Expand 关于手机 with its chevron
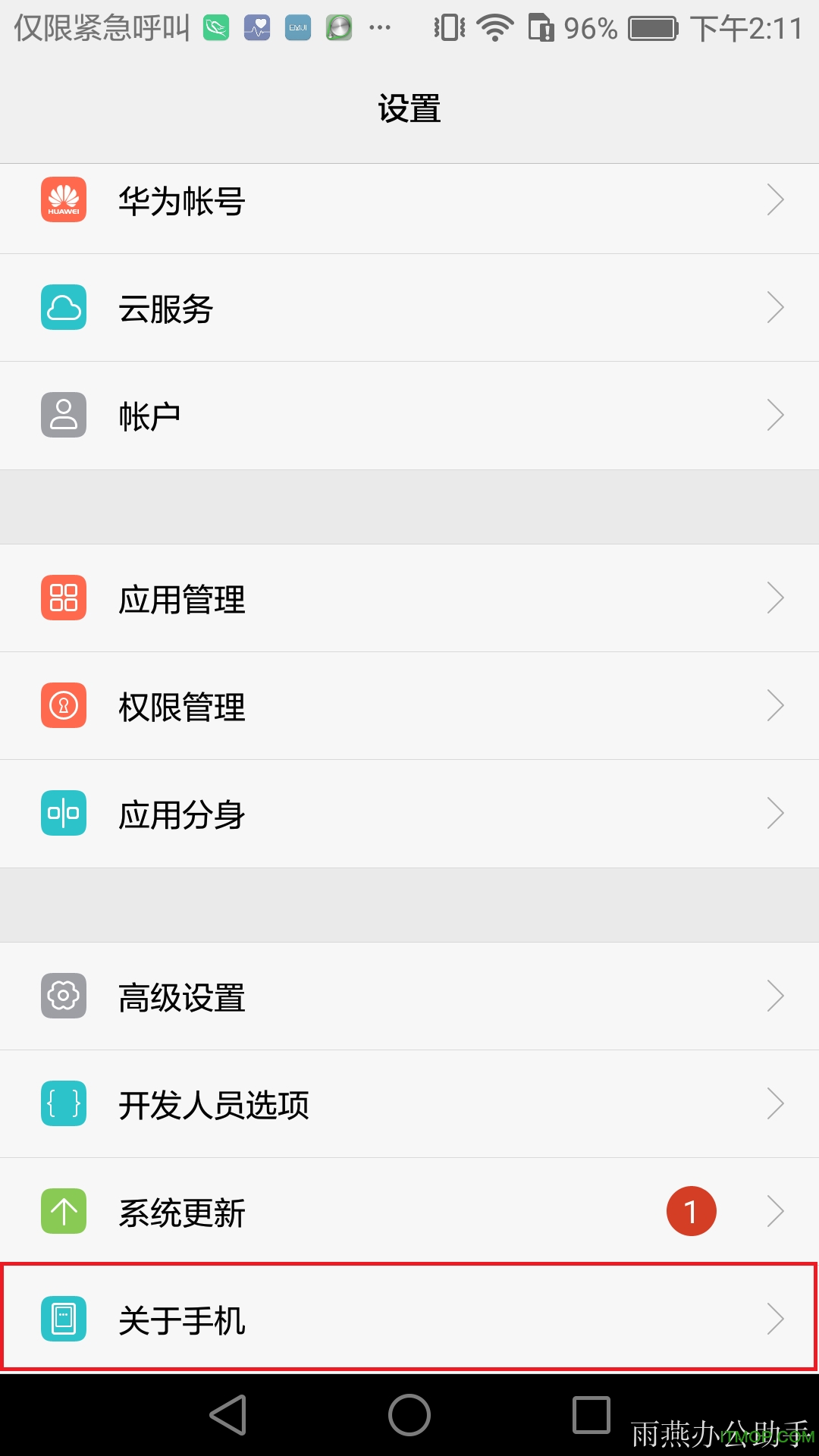 [776, 1319]
